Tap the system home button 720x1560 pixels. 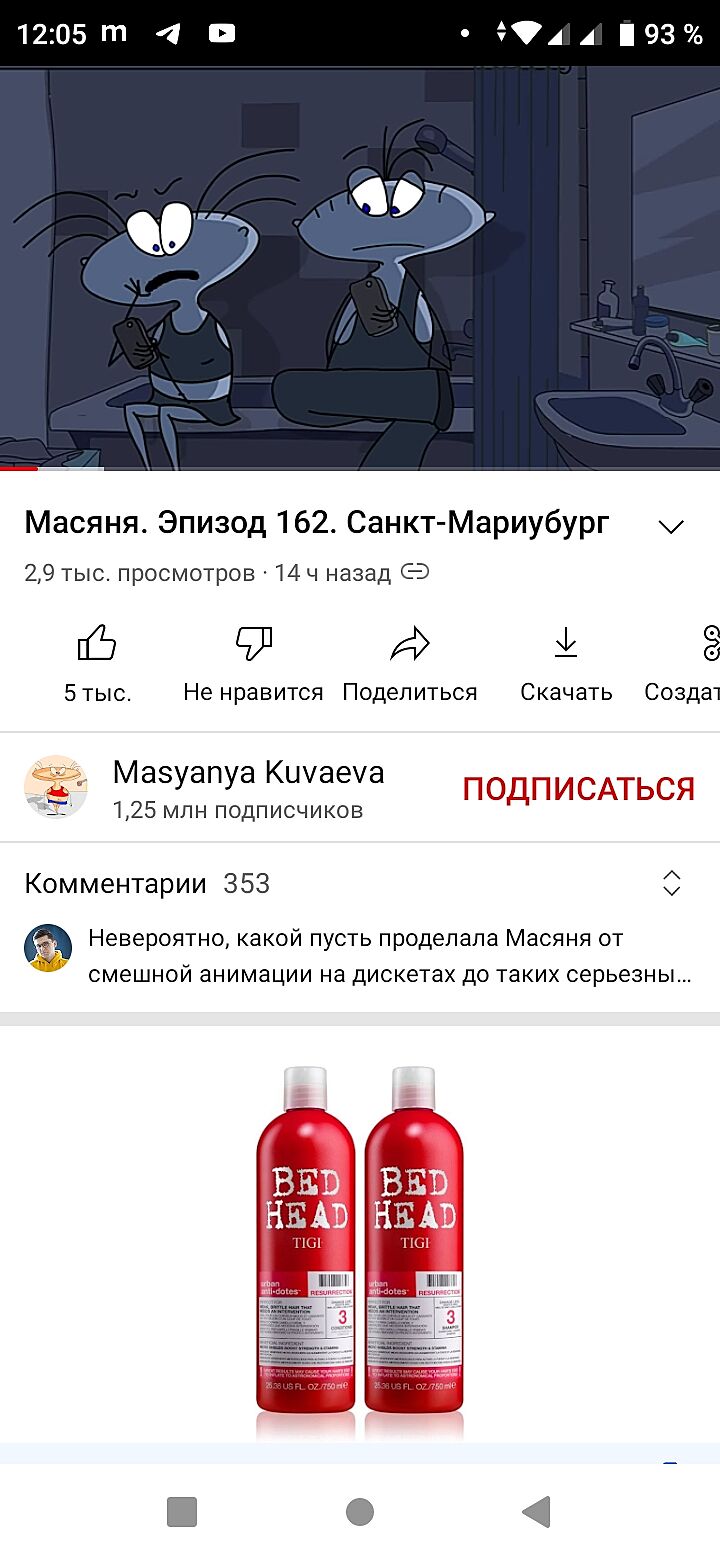[360, 1512]
